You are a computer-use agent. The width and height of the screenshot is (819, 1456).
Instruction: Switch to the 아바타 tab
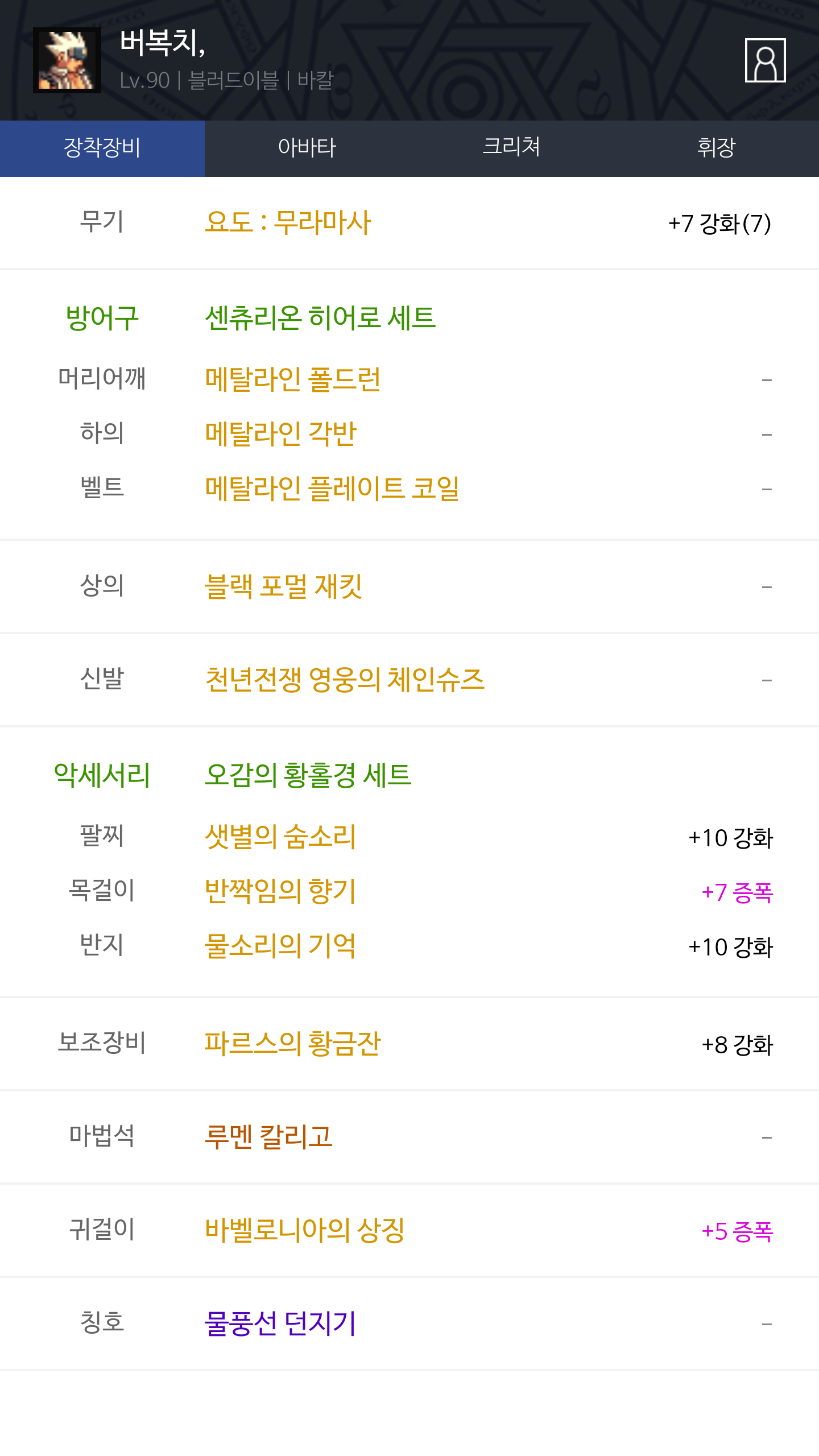pyautogui.click(x=307, y=148)
